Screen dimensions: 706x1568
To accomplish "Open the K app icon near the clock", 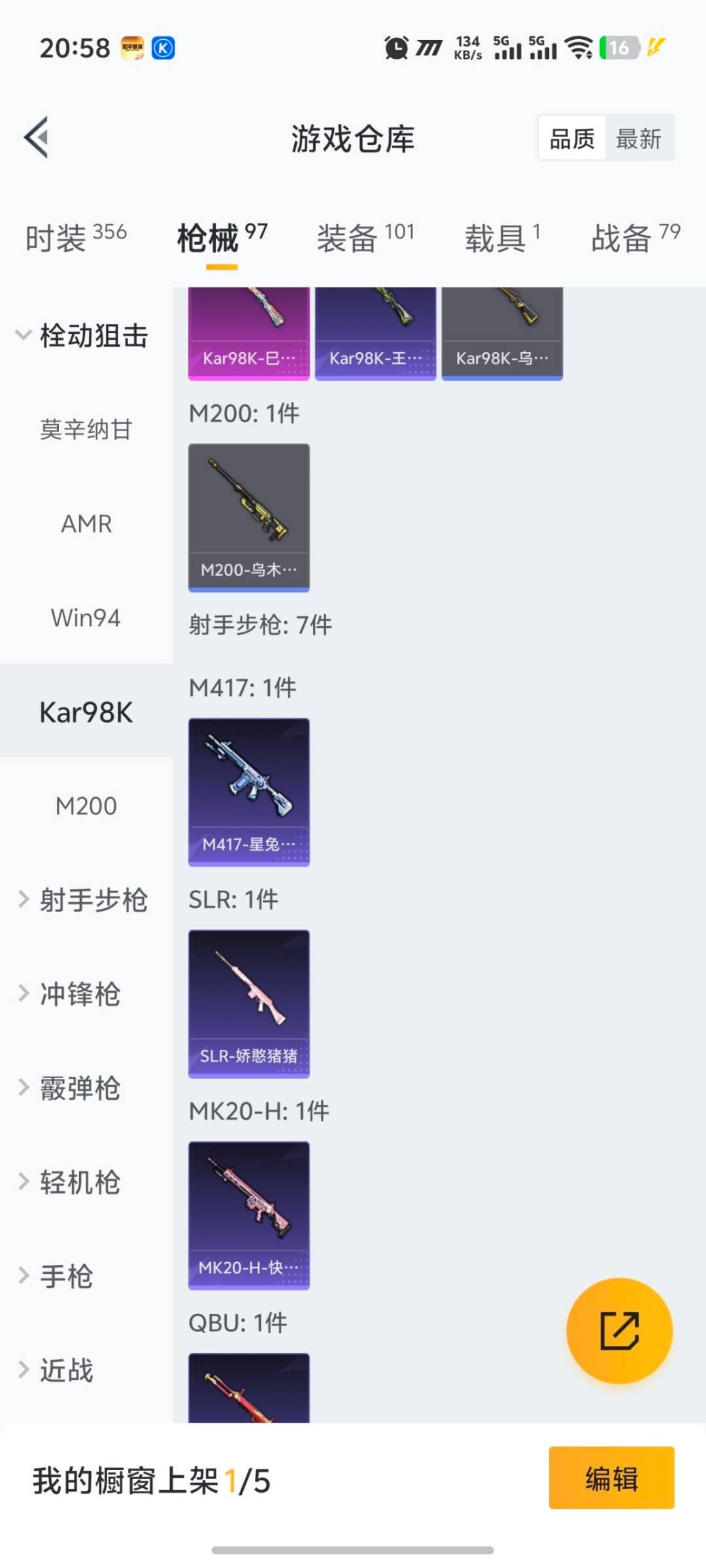I will tap(163, 47).
